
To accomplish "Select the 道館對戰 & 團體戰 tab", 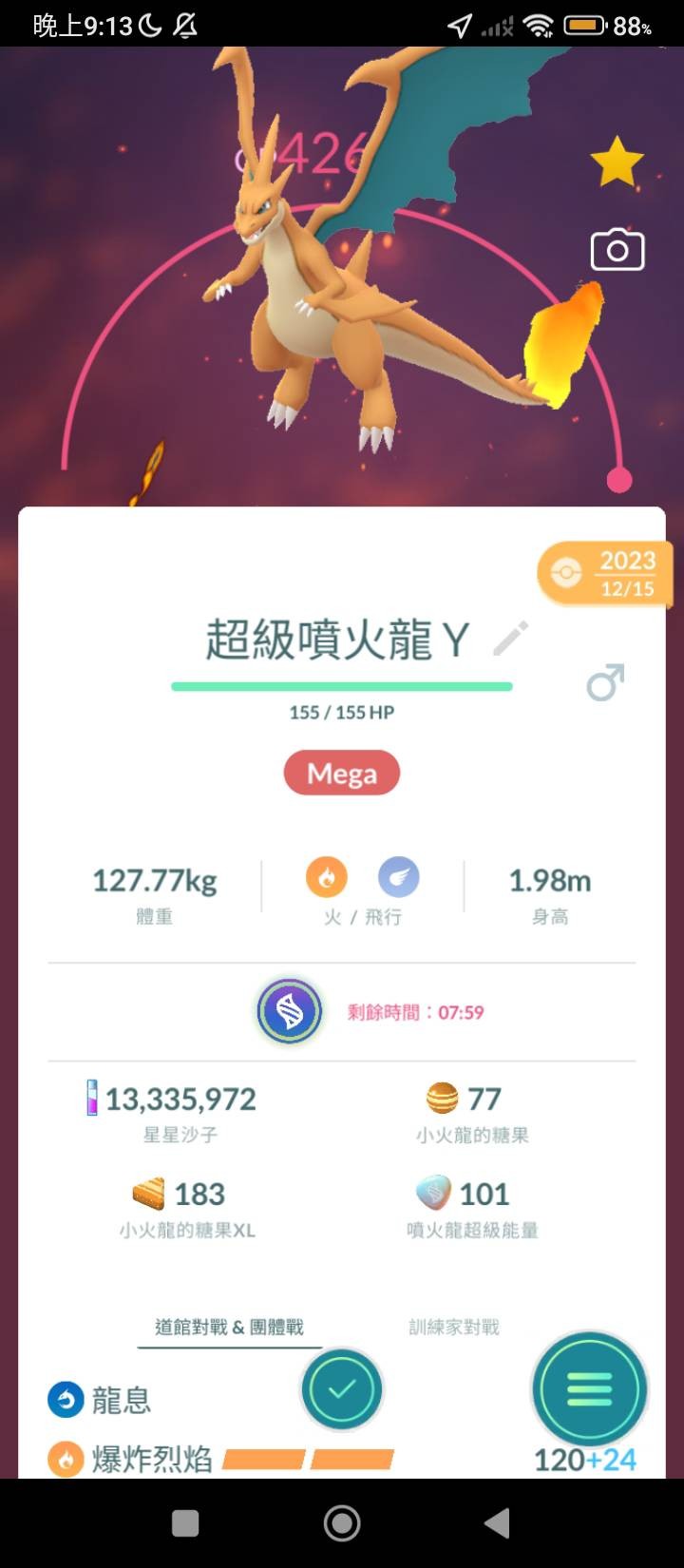I will tap(230, 1328).
